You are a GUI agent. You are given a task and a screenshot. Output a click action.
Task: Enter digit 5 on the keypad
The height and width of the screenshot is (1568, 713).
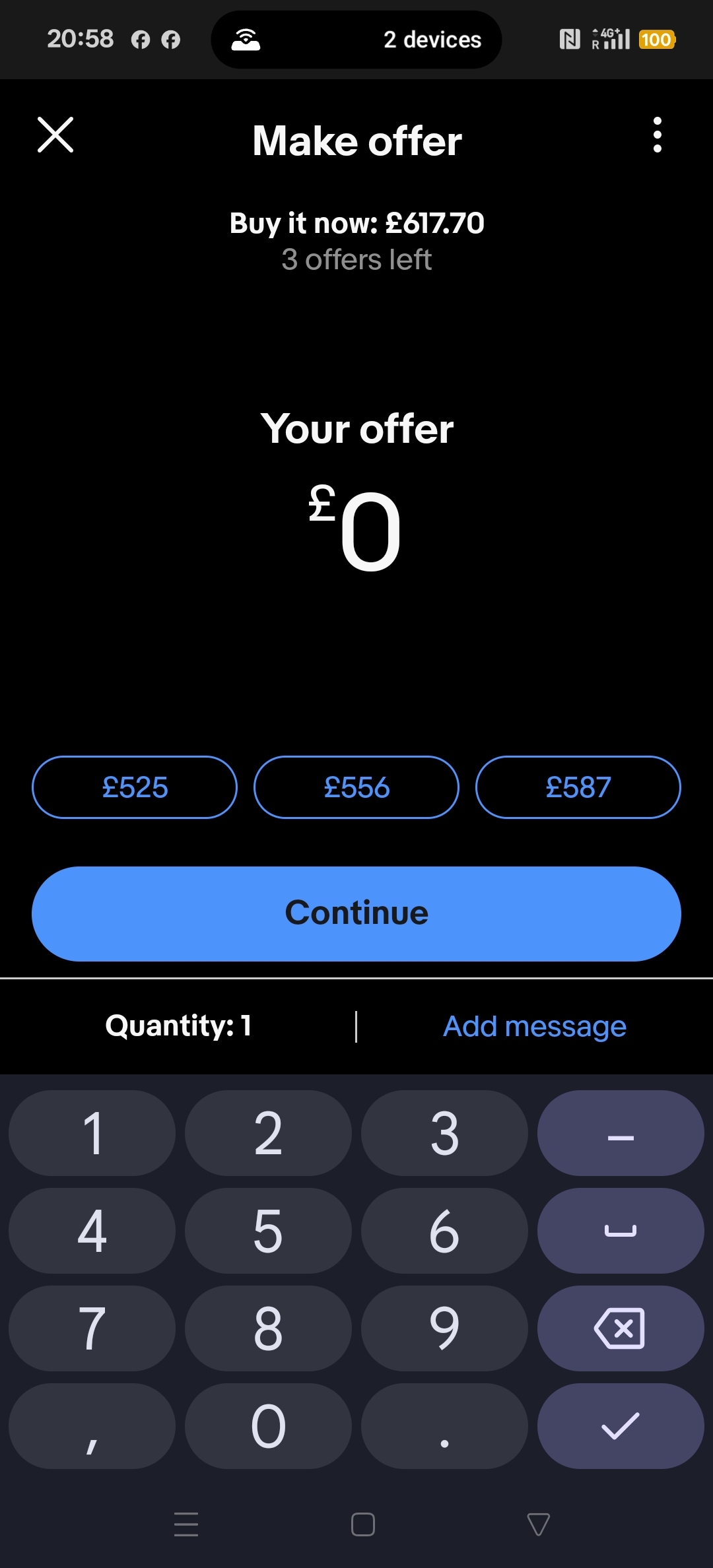(268, 1231)
